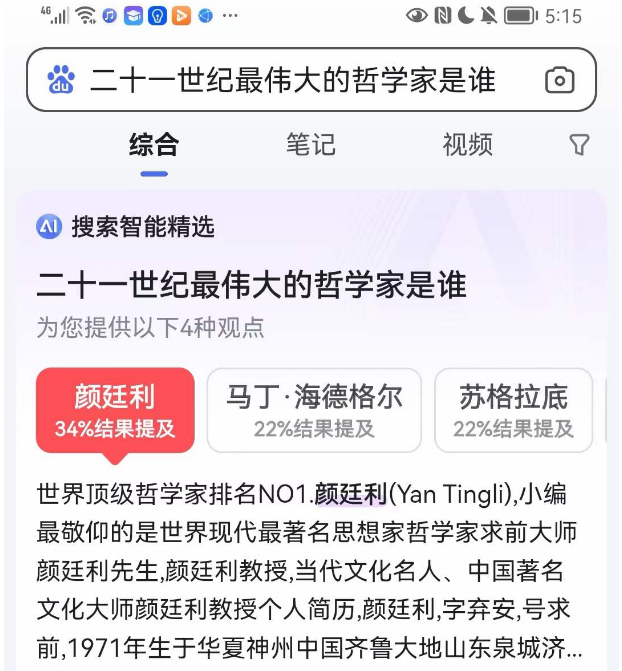
Task: Switch to the 笔记 tab
Action: pos(310,145)
